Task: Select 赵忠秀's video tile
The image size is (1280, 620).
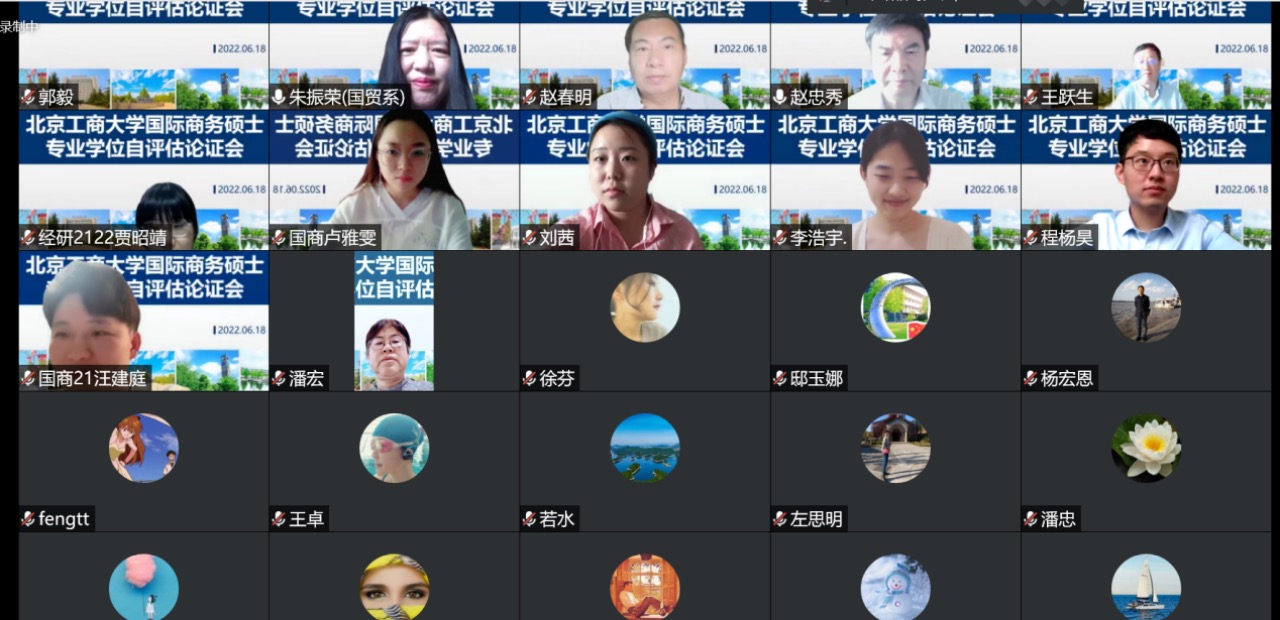Action: [x=895, y=55]
